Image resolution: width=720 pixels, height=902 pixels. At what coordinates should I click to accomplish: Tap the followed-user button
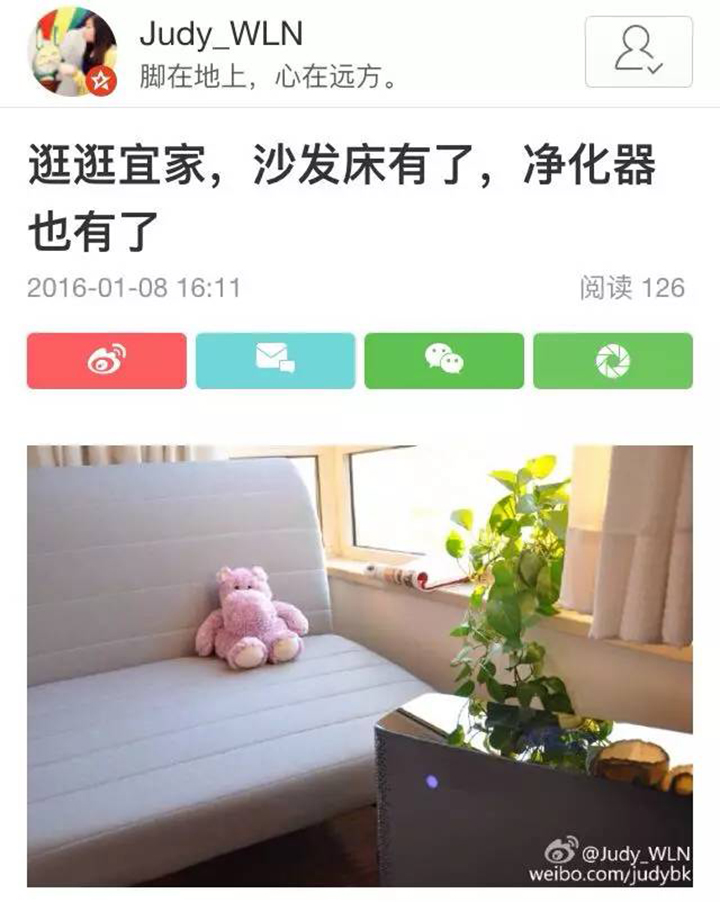(638, 51)
